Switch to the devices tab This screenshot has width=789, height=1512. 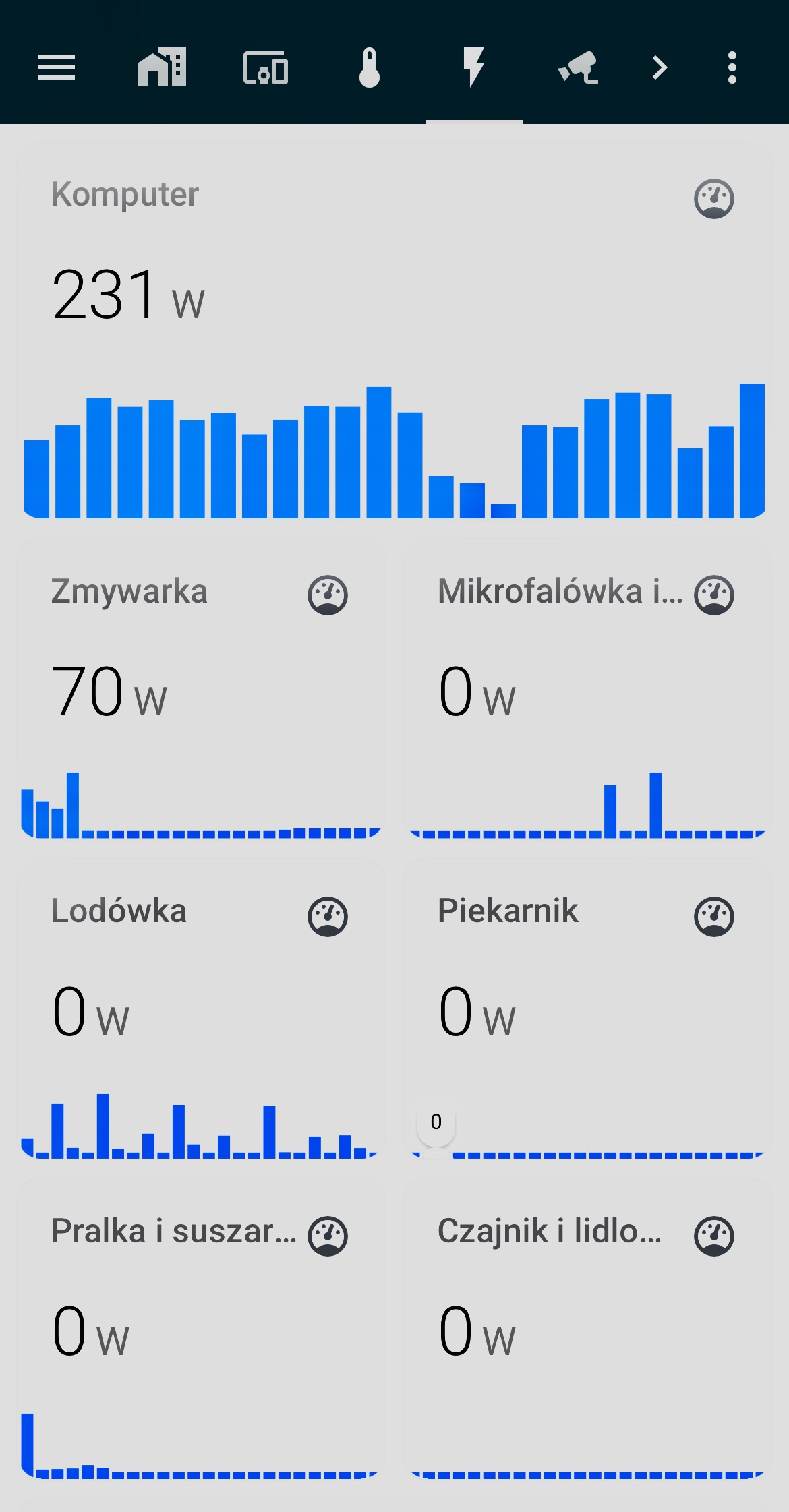(x=266, y=67)
